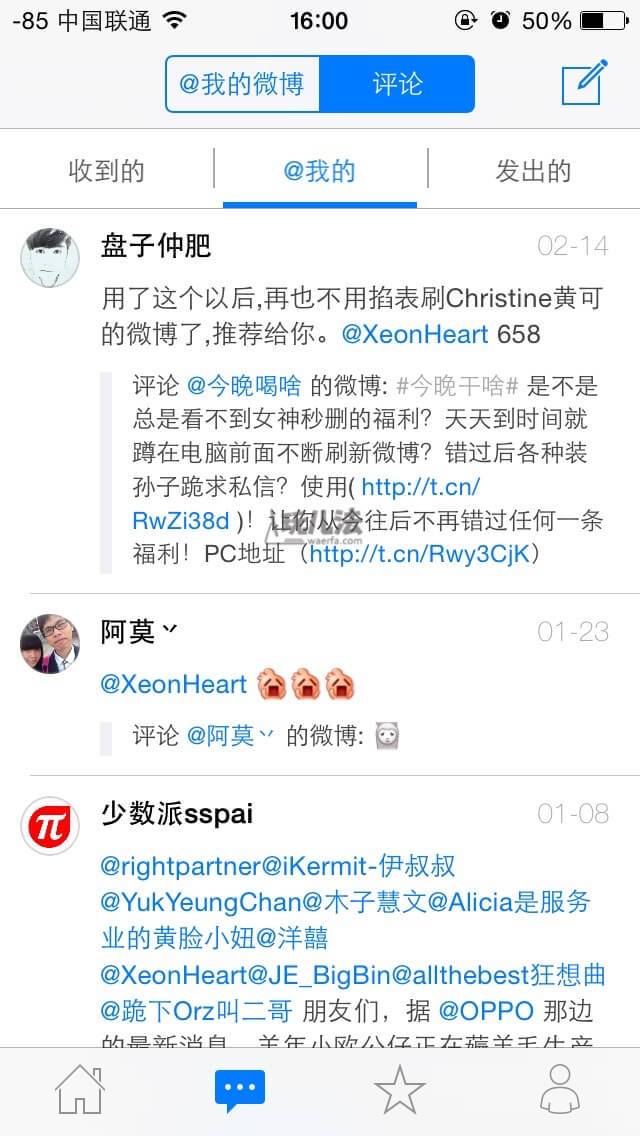Open the @OPPO mention link
Viewport: 640px width, 1136px height.
pyautogui.click(x=486, y=1008)
